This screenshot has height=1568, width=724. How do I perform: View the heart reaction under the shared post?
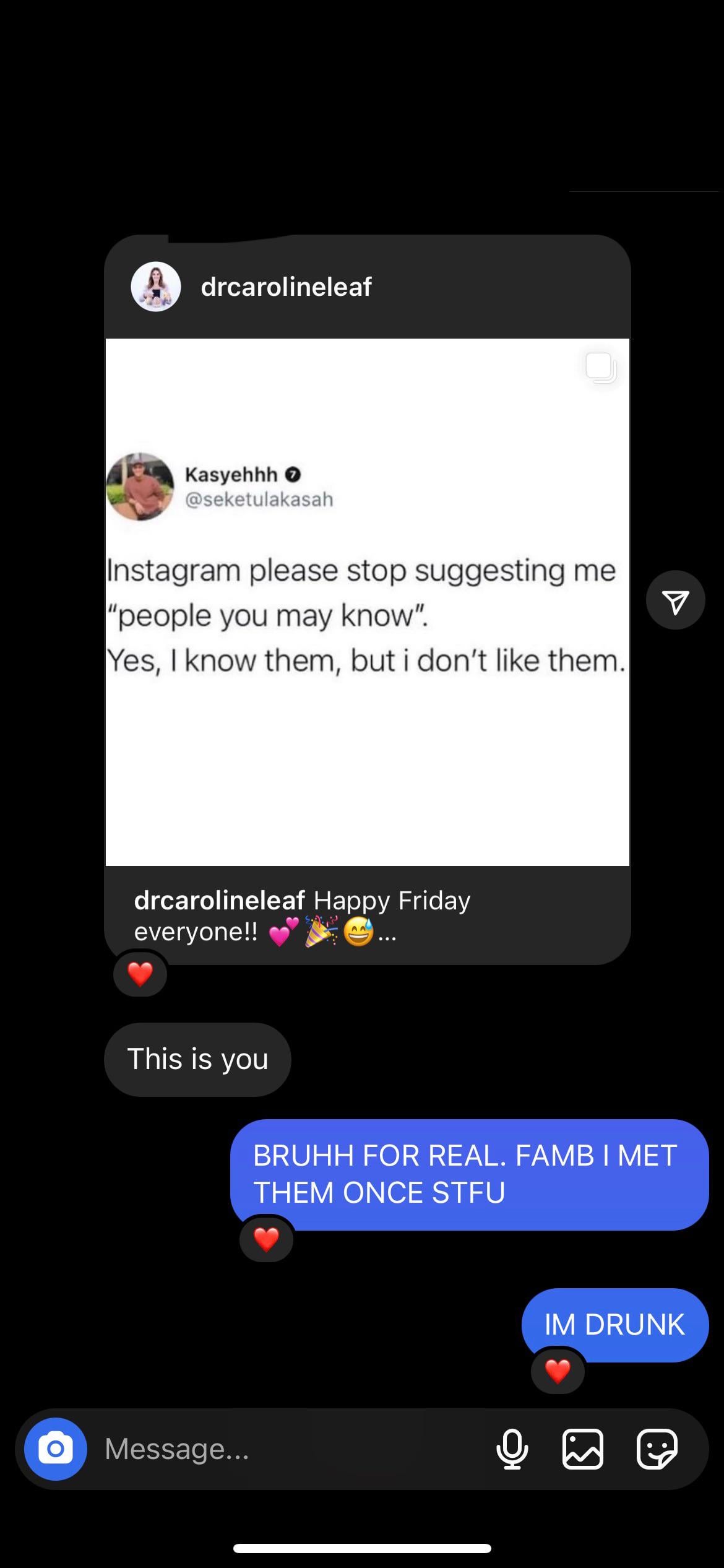coord(140,974)
